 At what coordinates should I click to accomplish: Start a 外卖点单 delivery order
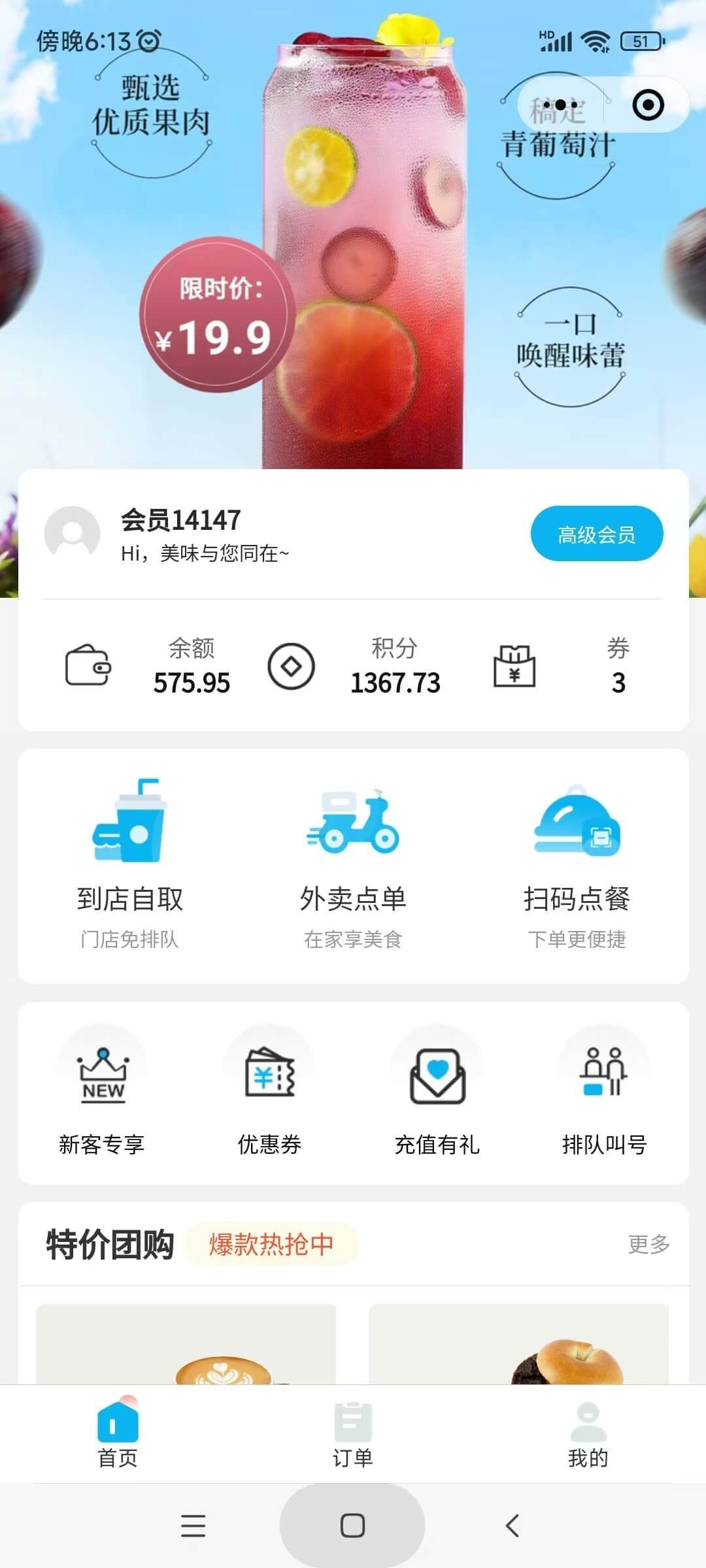(x=353, y=862)
